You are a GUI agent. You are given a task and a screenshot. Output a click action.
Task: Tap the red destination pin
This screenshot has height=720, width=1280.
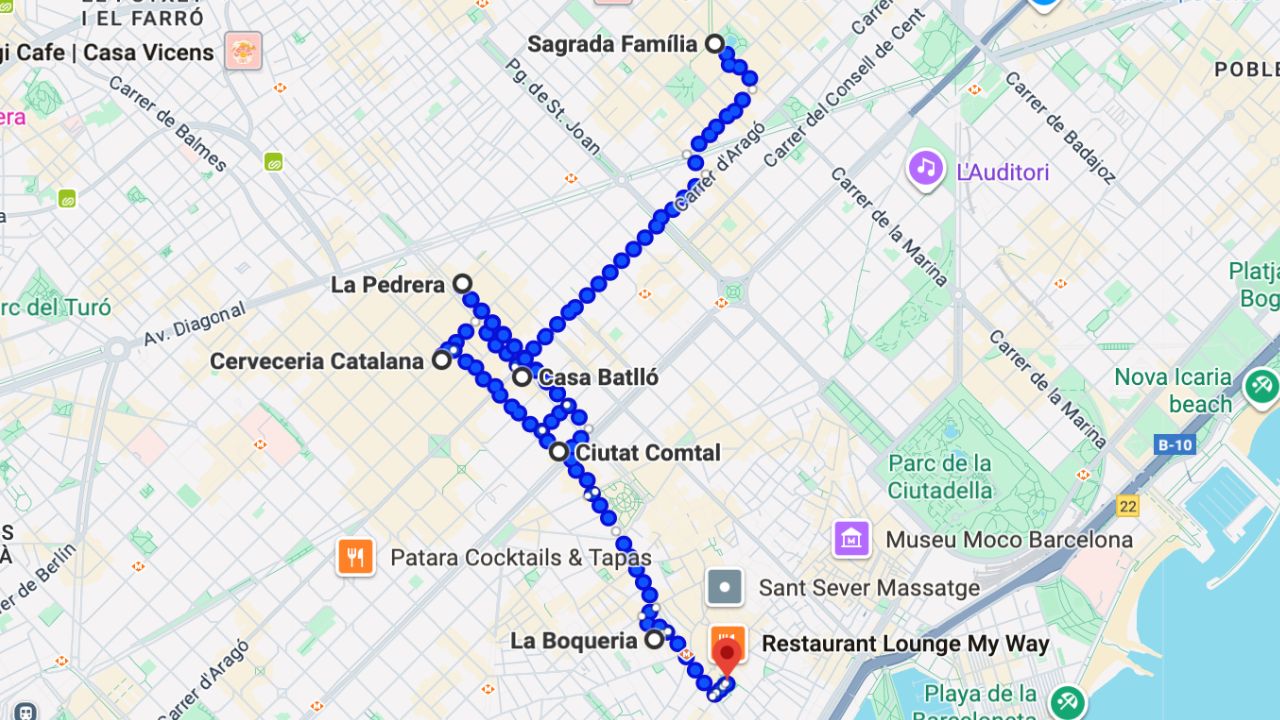click(728, 658)
